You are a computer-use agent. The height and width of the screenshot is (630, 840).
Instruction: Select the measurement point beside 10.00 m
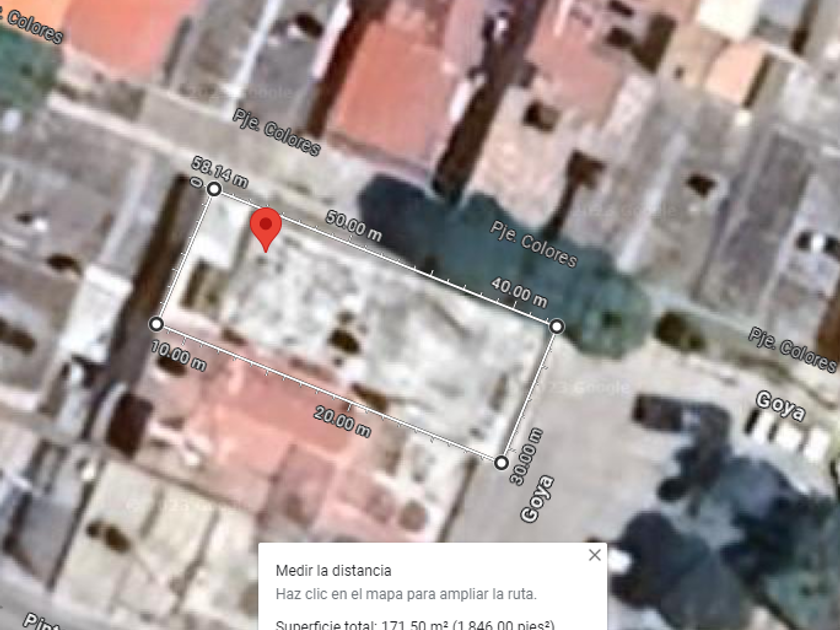156,324
